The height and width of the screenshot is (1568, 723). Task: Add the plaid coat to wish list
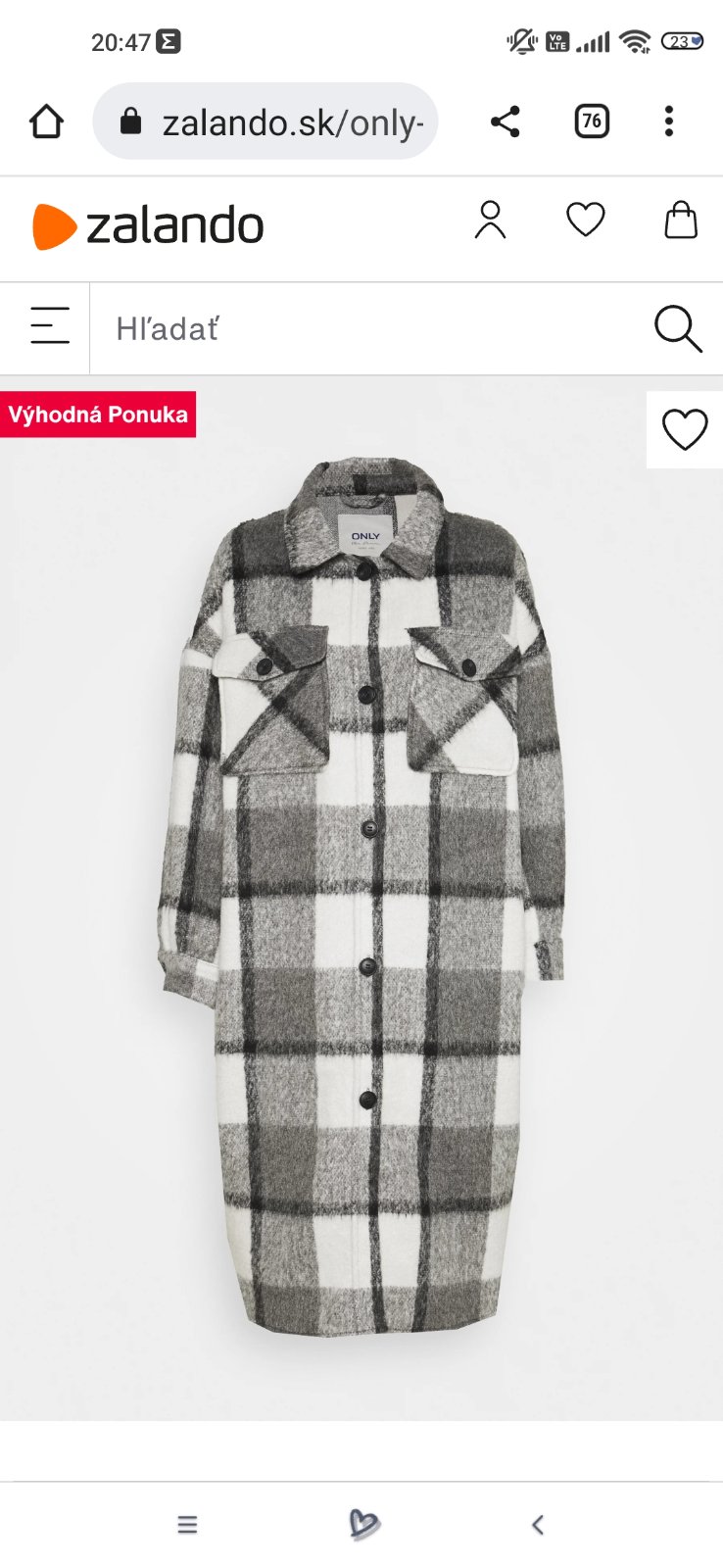coord(684,429)
